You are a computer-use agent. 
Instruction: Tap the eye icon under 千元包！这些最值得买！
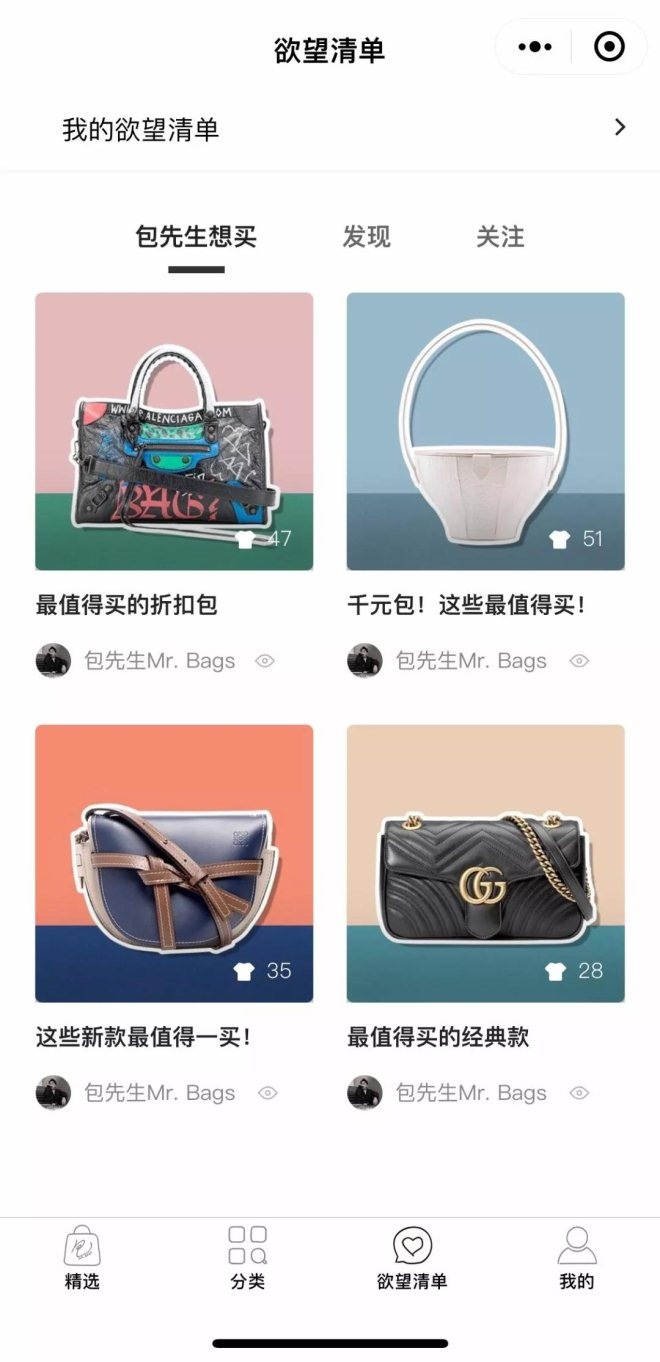pyautogui.click(x=579, y=661)
